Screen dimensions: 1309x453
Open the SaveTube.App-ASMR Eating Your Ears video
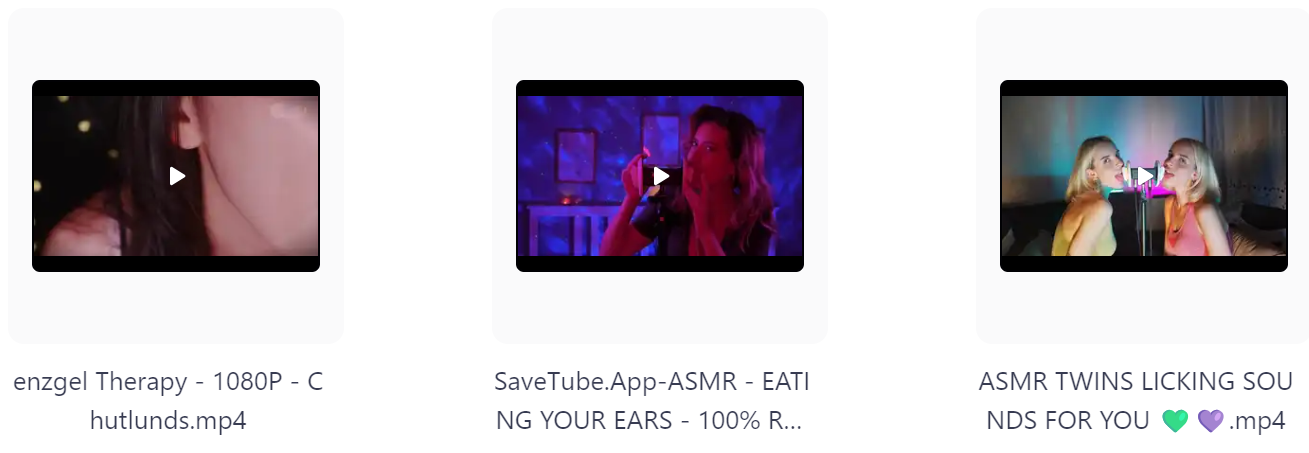pos(660,176)
